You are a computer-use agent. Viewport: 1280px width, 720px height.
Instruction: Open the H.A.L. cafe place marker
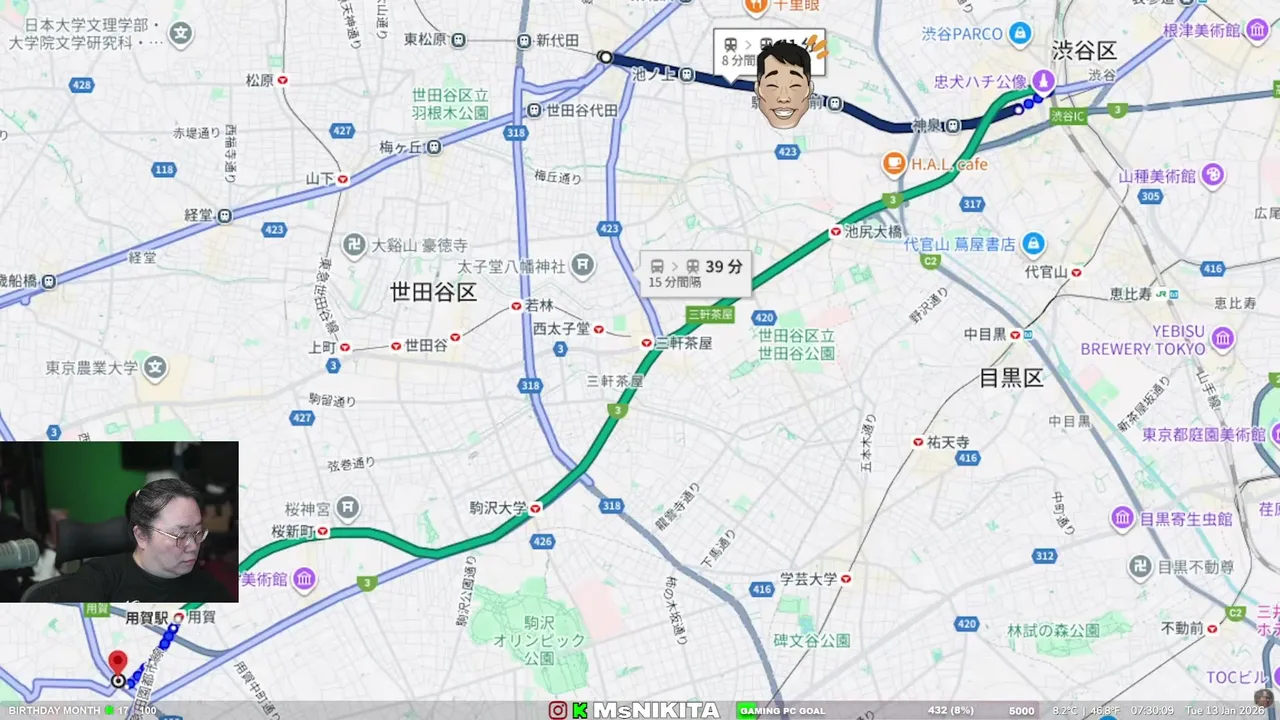[894, 163]
